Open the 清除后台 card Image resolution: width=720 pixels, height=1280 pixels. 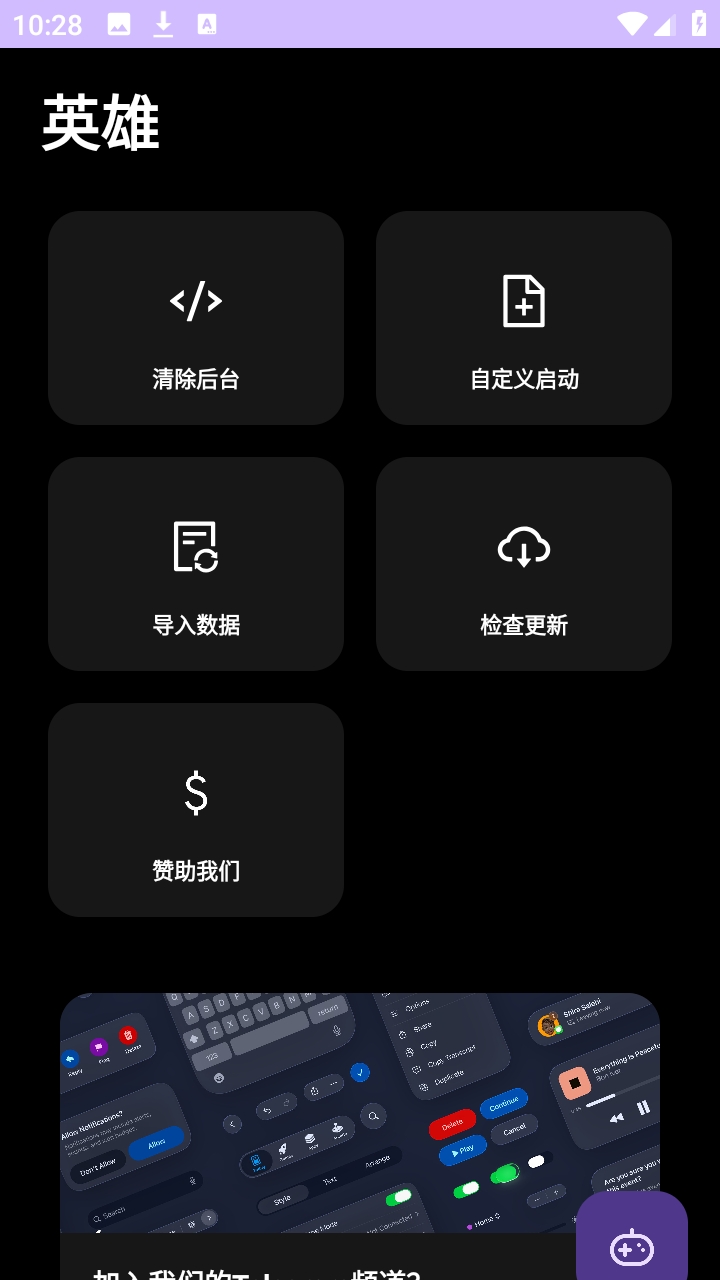coord(196,318)
